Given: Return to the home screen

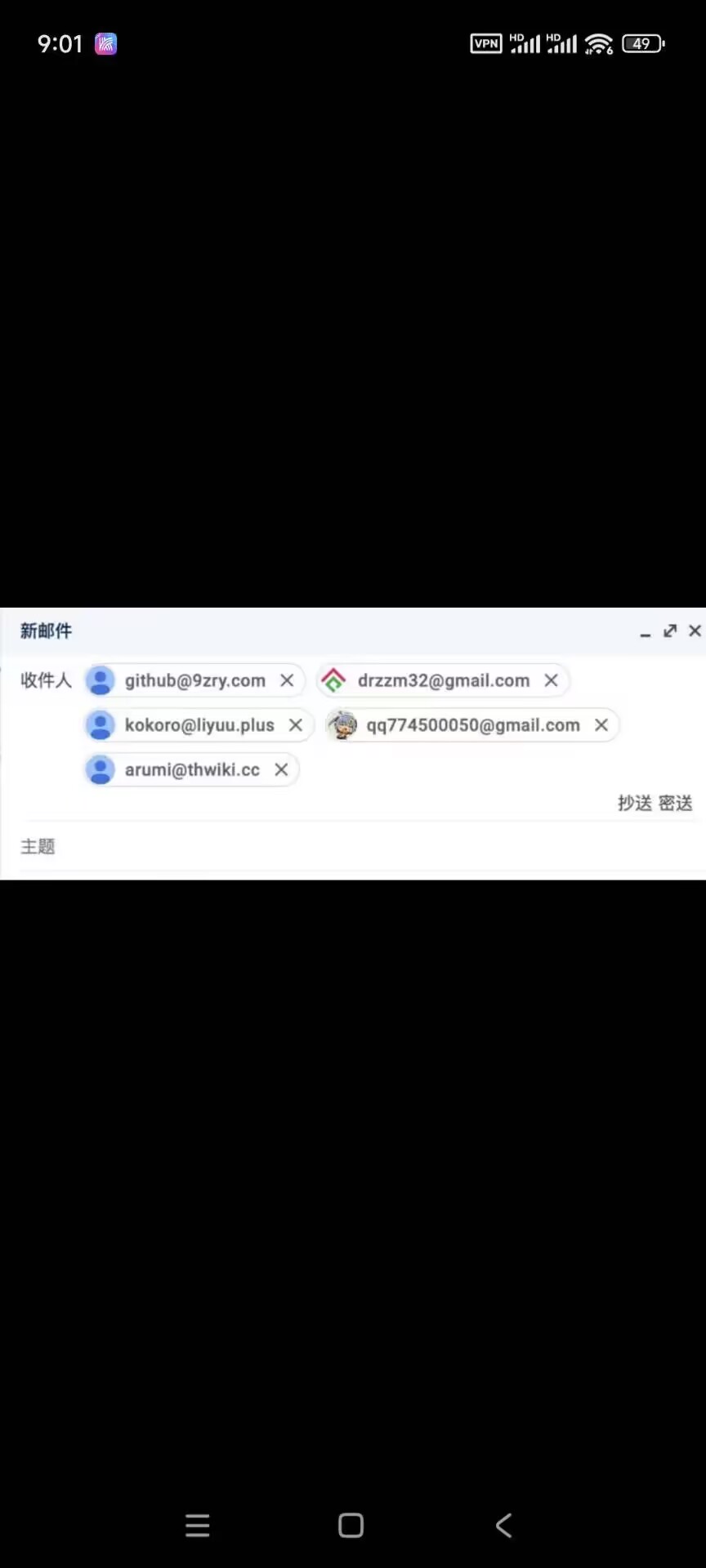Looking at the screenshot, I should 351,1525.
